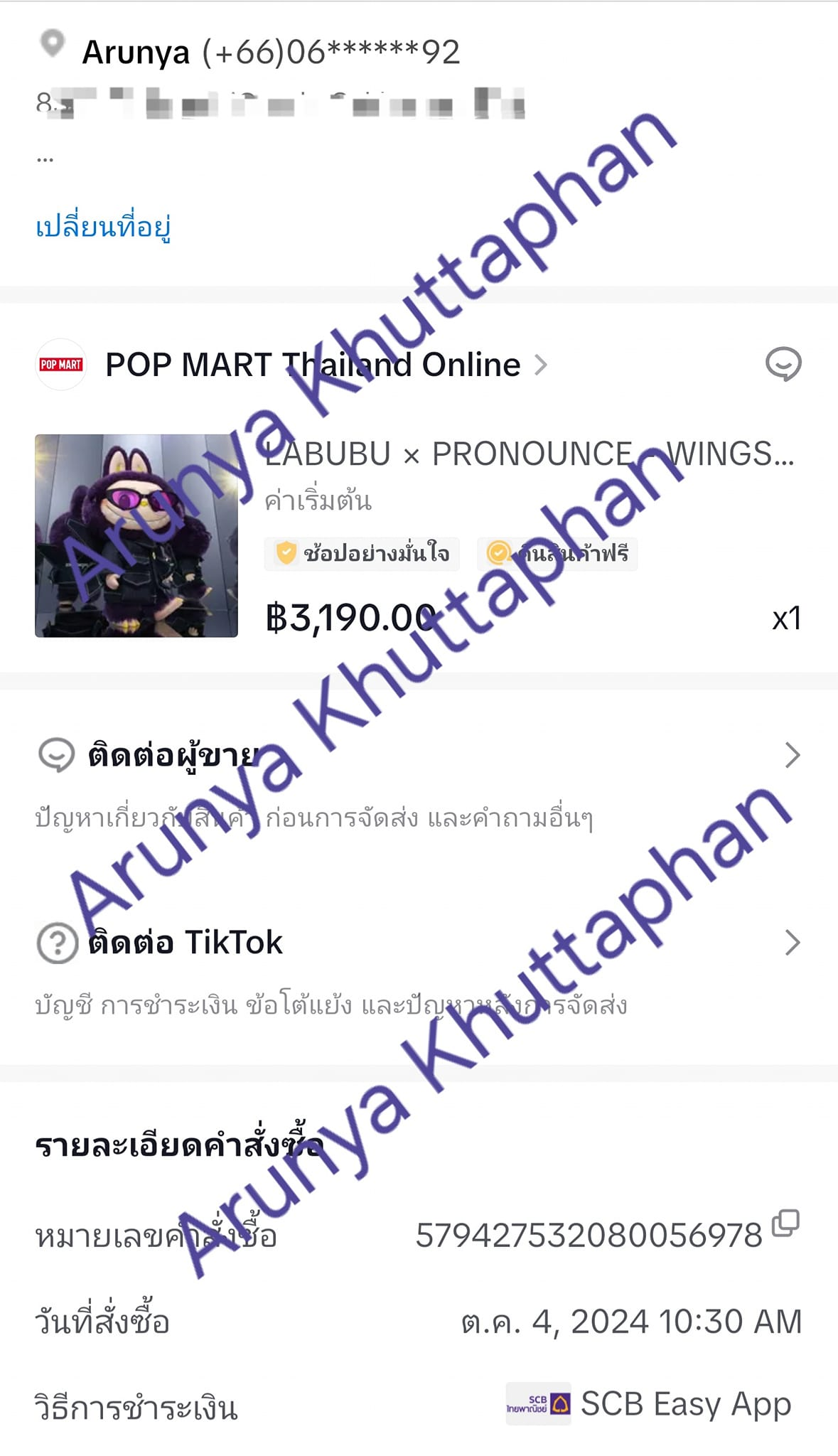Screen dimensions: 838x1456
Task: Copy the order number
Action: (785, 1223)
